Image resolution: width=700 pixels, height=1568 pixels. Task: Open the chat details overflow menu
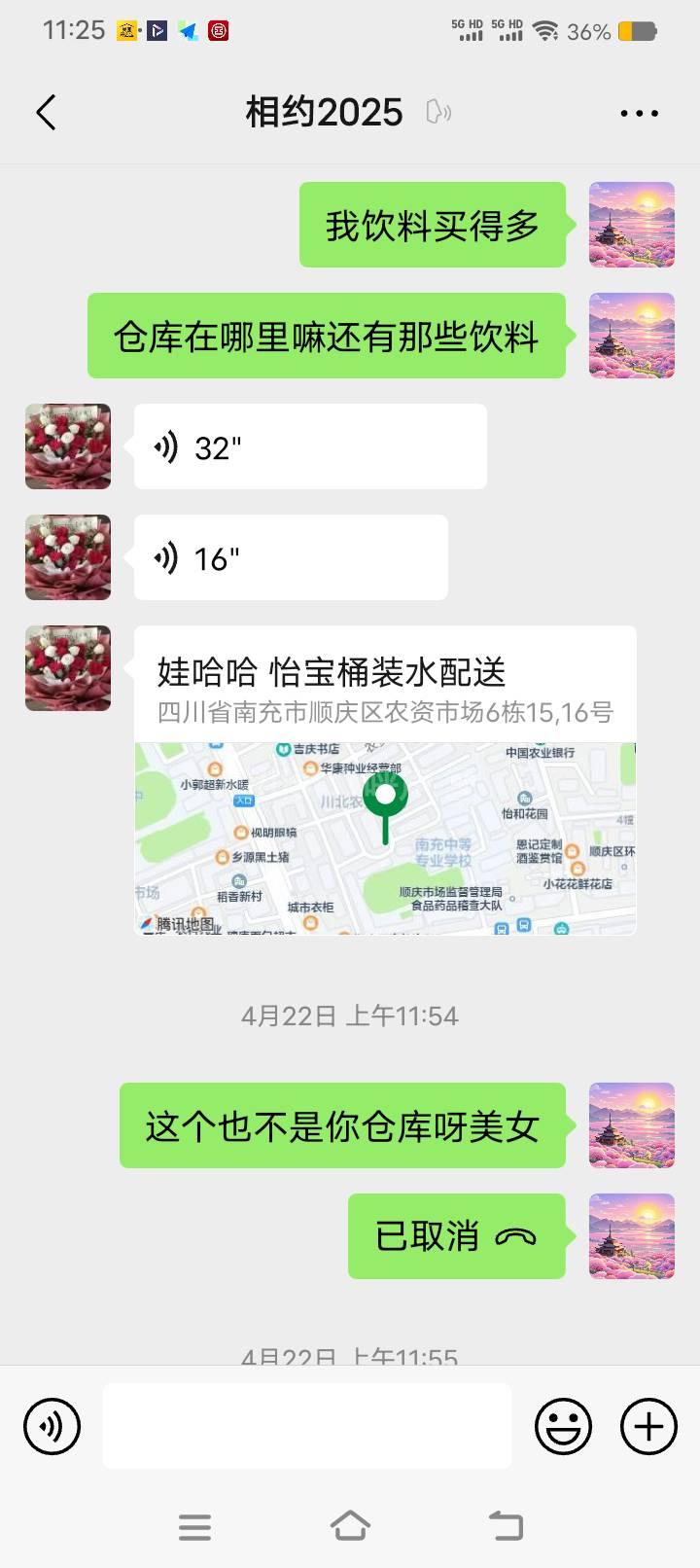click(x=639, y=113)
